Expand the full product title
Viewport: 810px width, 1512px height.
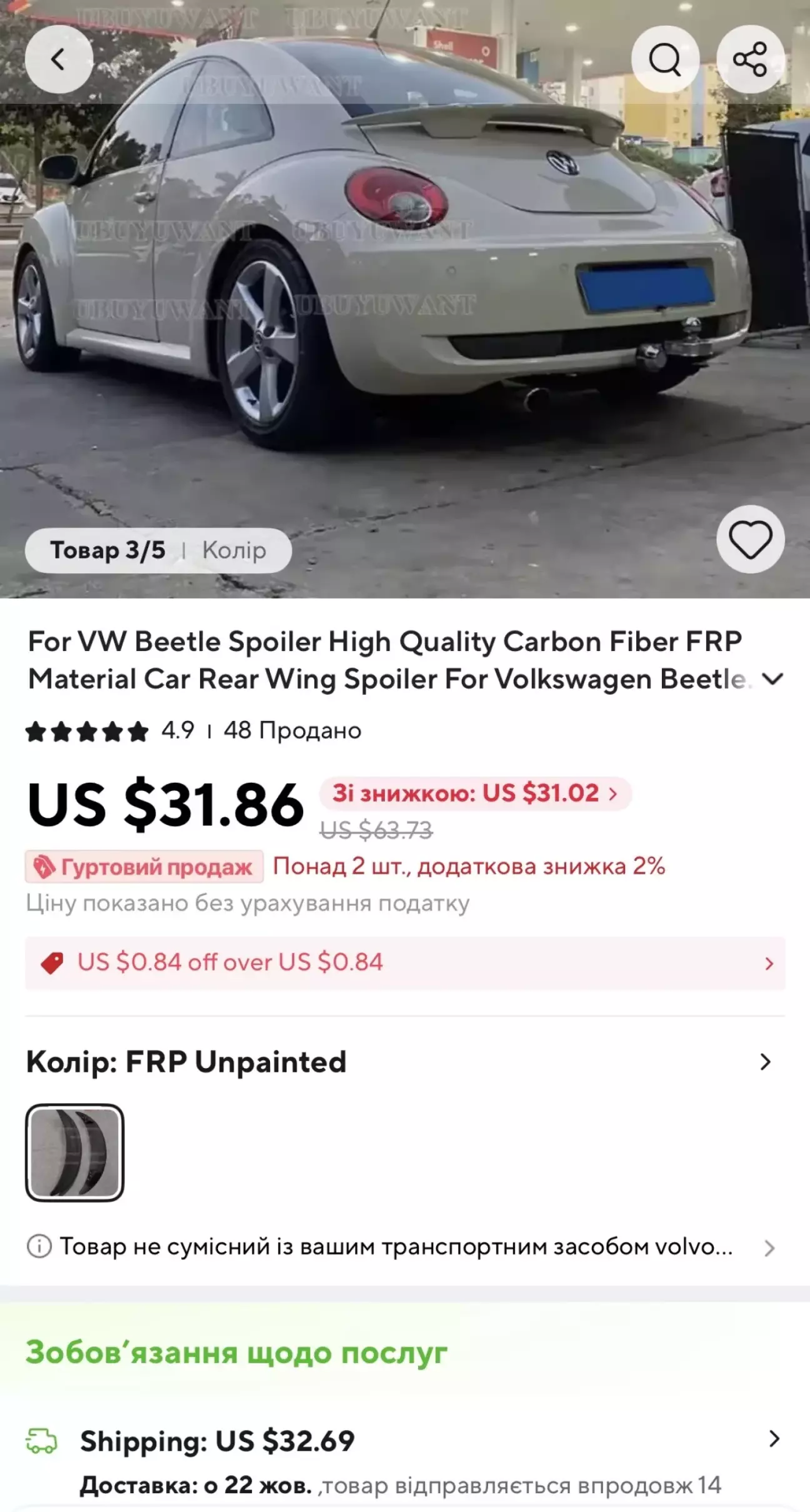point(773,679)
